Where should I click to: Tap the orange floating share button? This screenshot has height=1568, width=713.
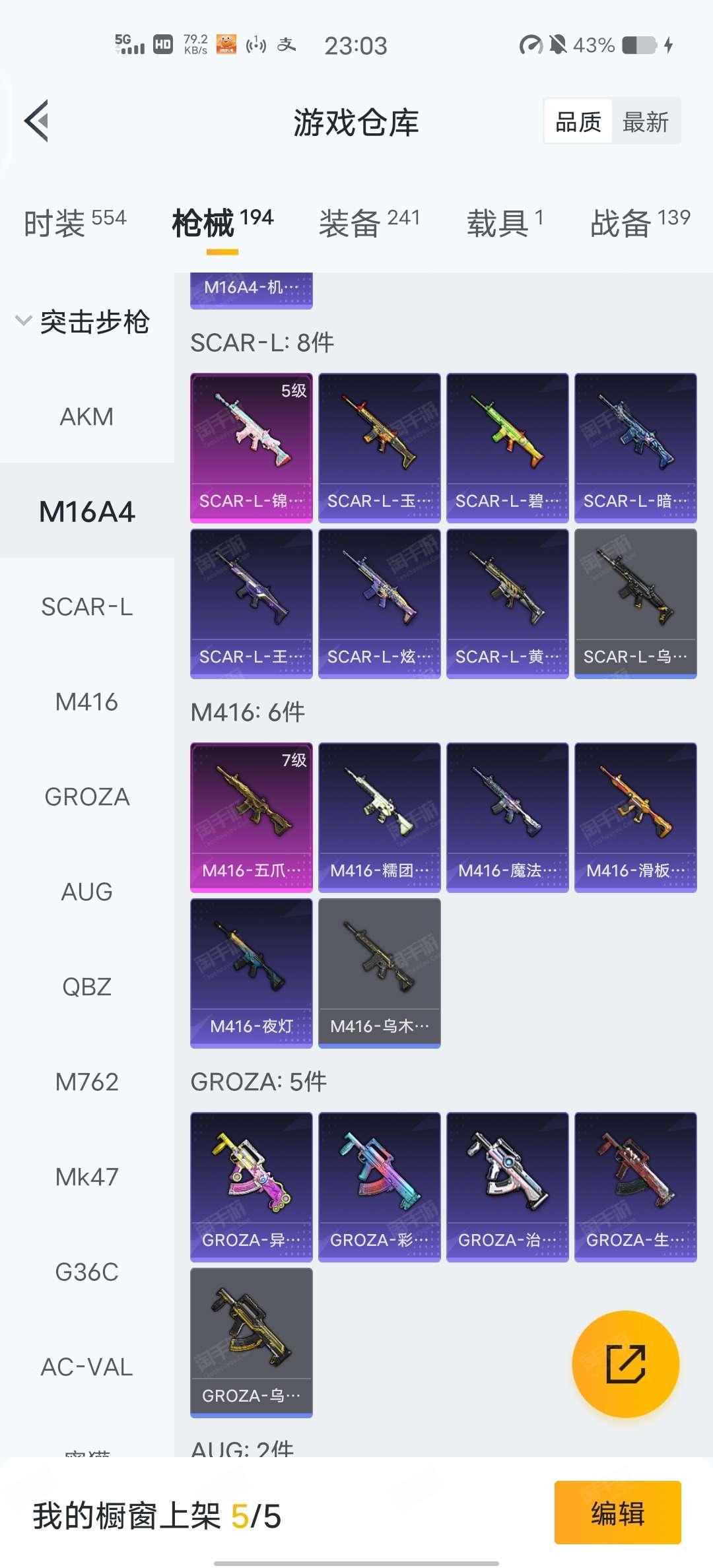click(x=625, y=1364)
